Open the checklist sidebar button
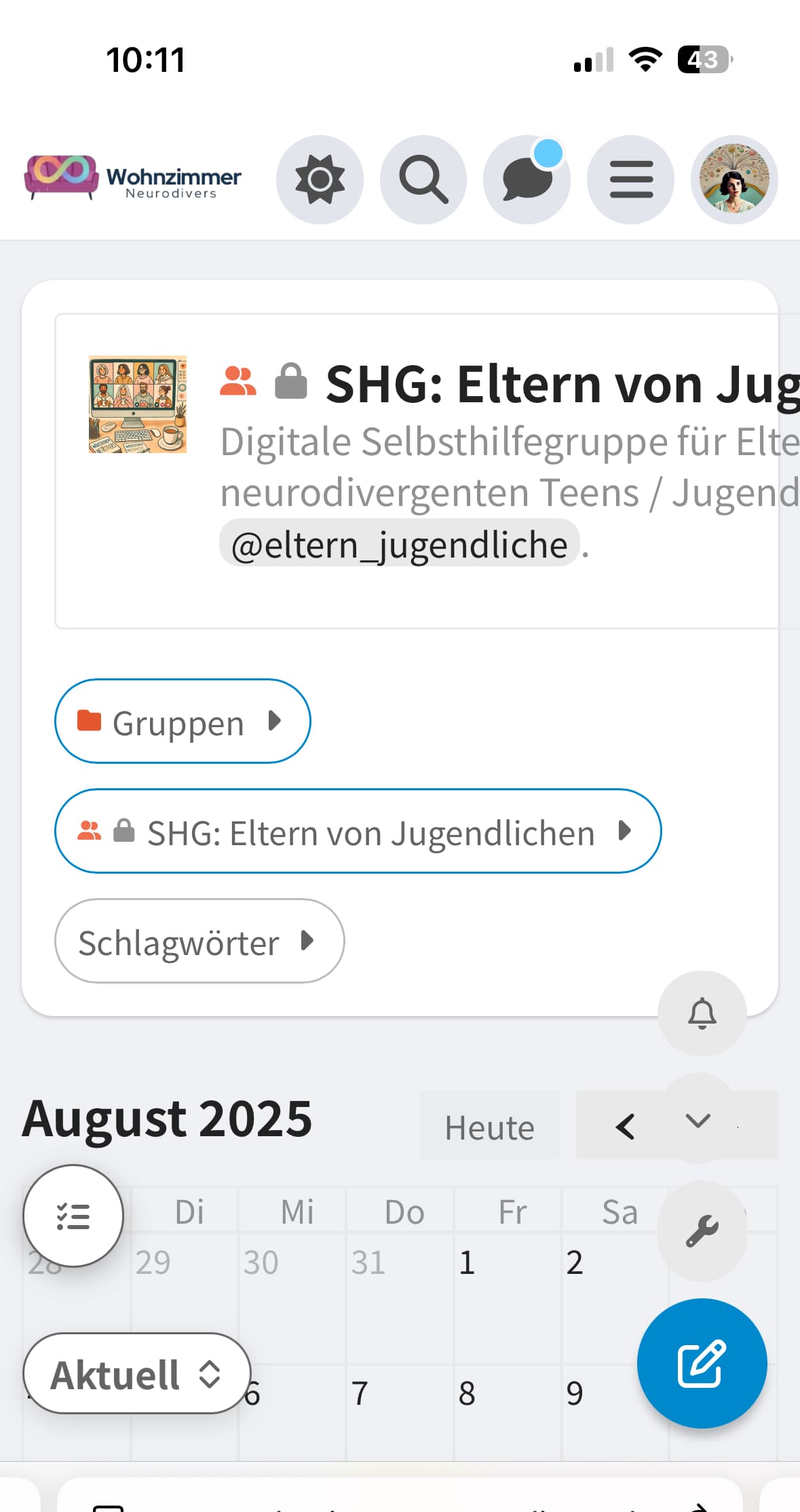Image resolution: width=800 pixels, height=1512 pixels. pos(73,1216)
